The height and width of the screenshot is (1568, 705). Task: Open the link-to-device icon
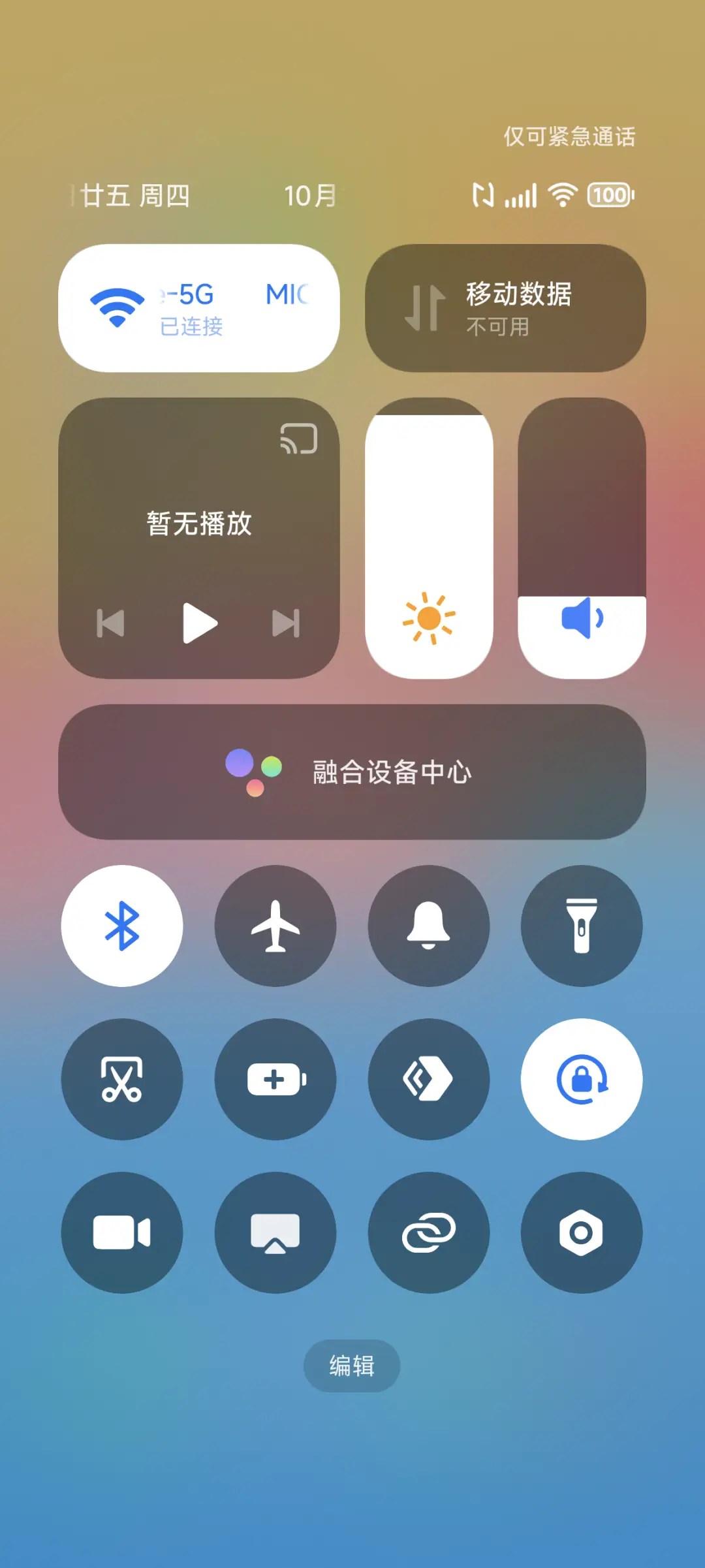coord(429,1232)
